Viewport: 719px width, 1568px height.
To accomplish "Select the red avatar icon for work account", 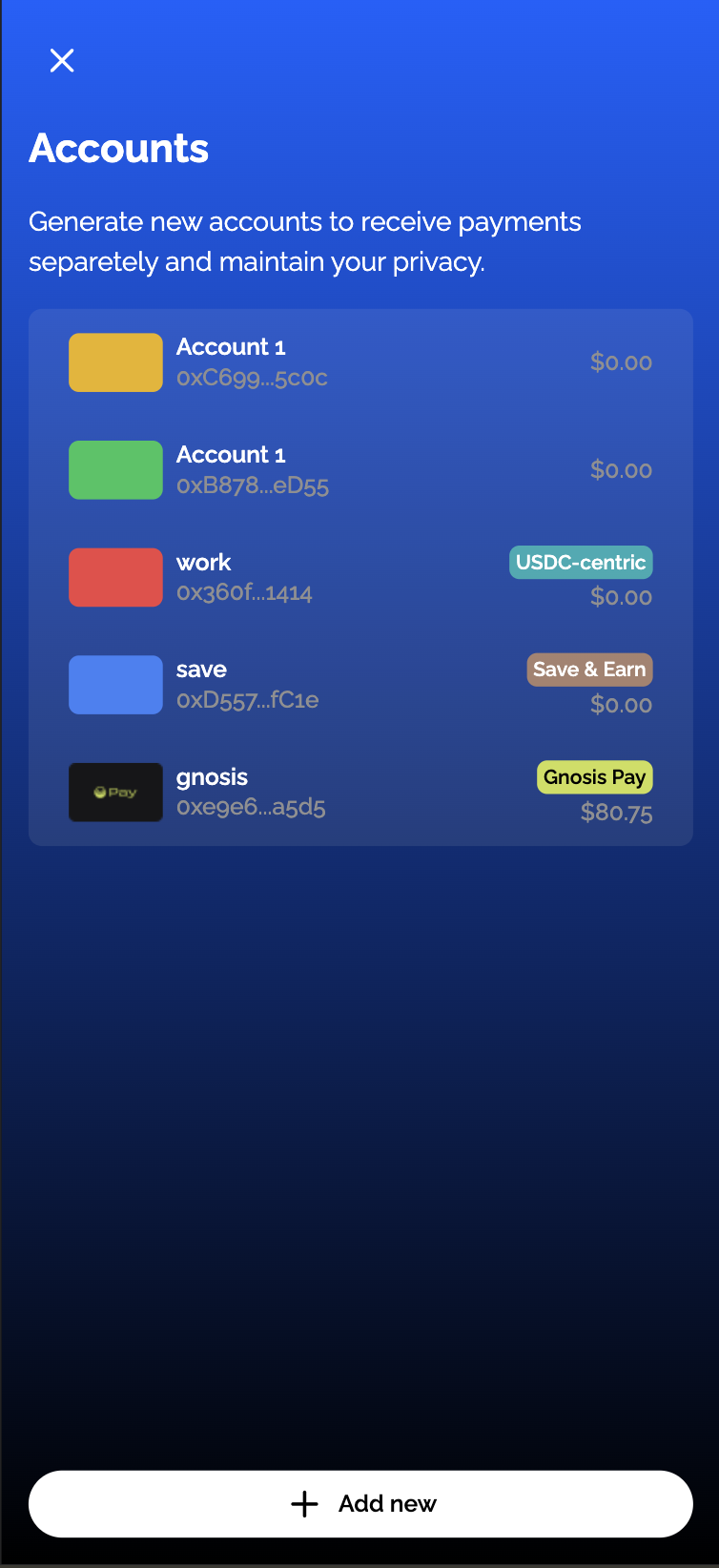I will click(x=115, y=577).
